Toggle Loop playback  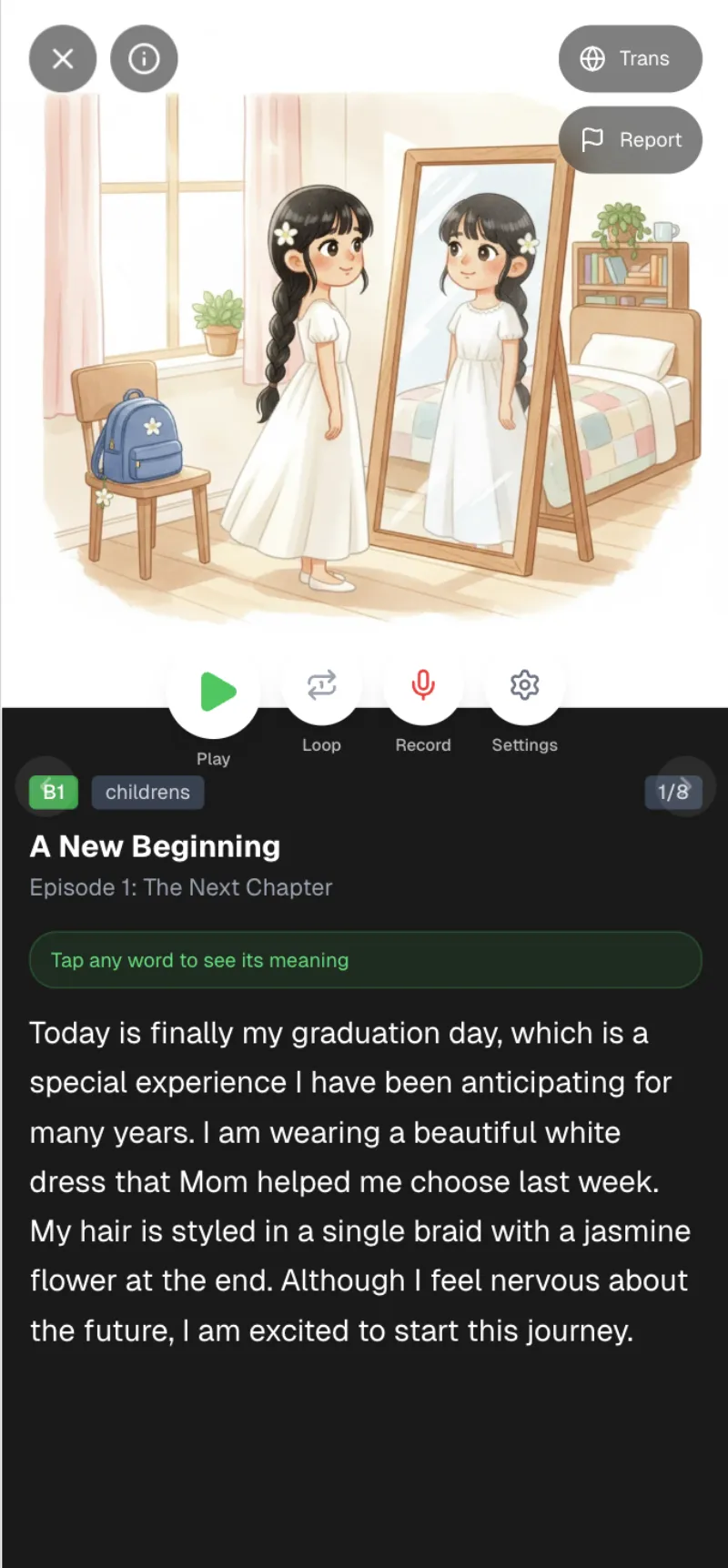[321, 685]
